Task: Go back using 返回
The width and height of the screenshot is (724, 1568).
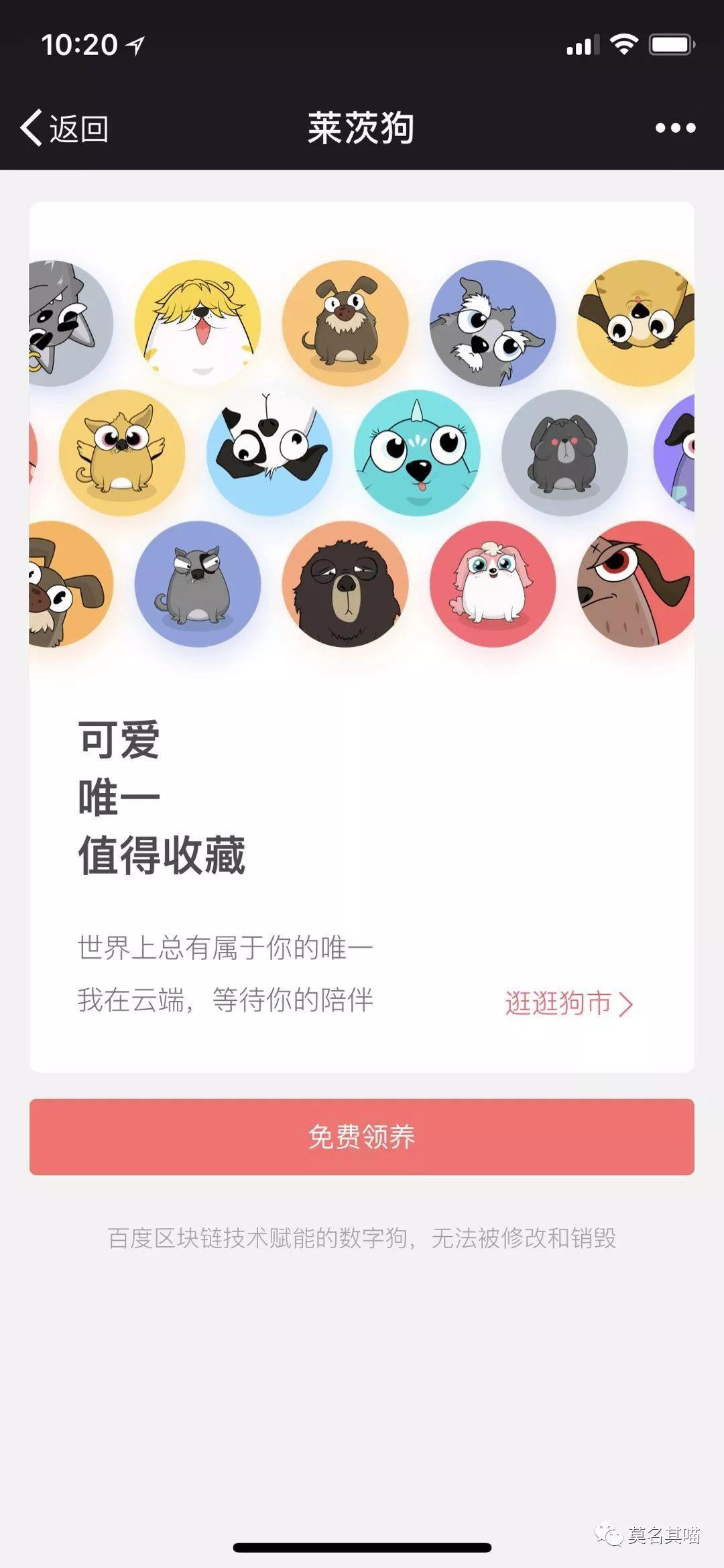Action: (x=65, y=127)
